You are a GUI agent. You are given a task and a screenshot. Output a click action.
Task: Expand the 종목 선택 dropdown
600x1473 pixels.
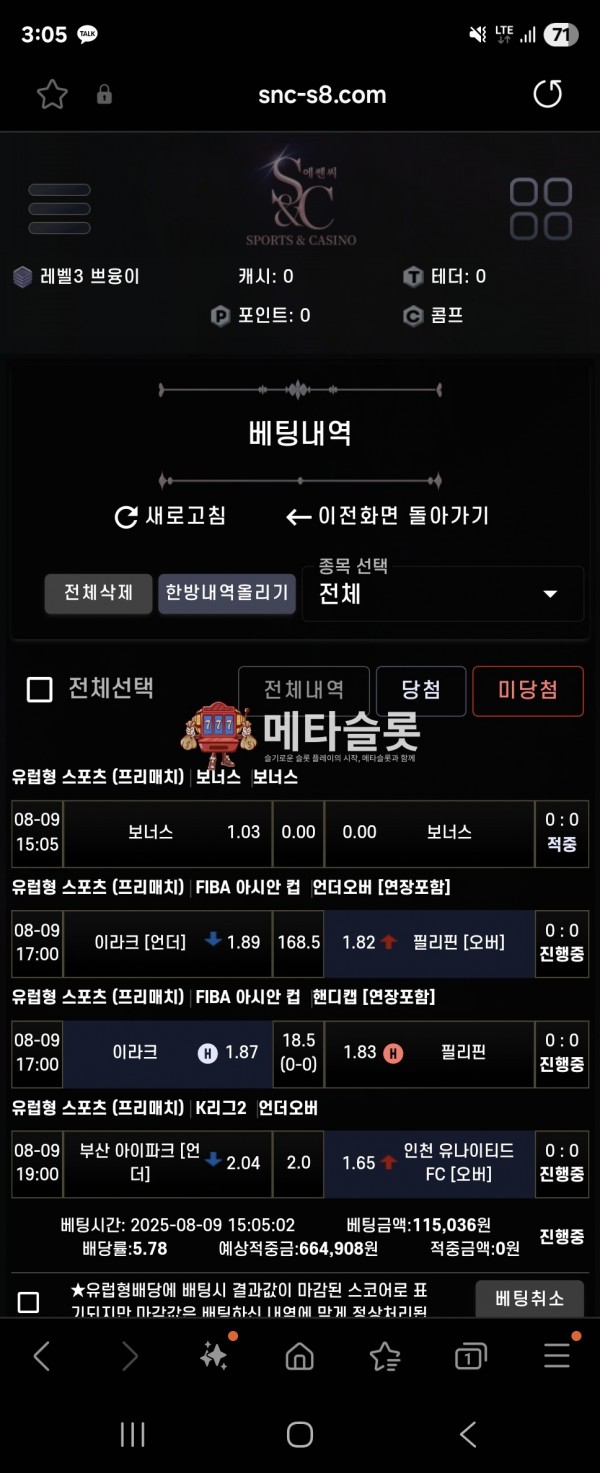443,594
